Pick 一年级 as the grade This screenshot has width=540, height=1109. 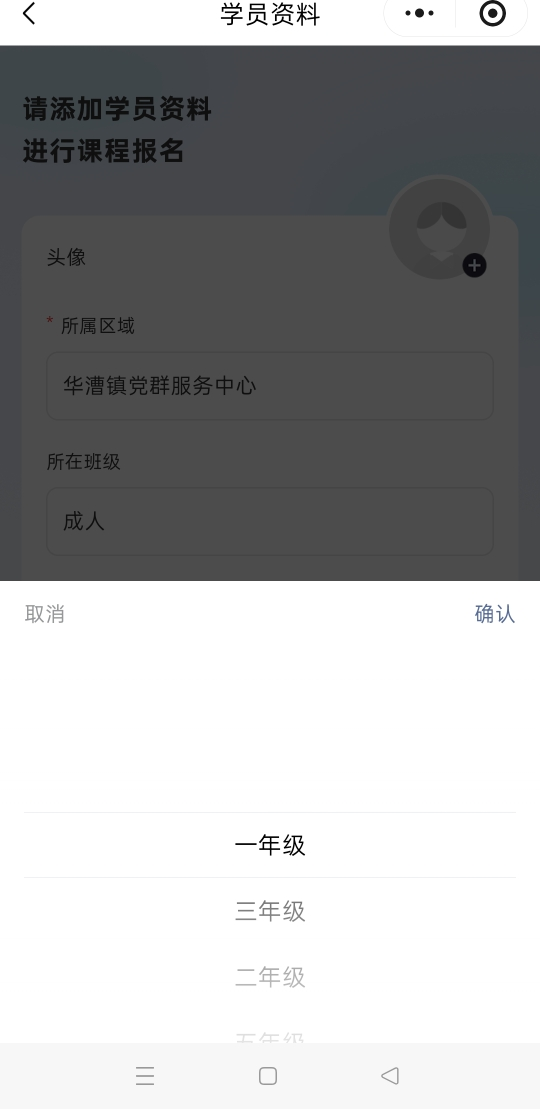pyautogui.click(x=270, y=845)
